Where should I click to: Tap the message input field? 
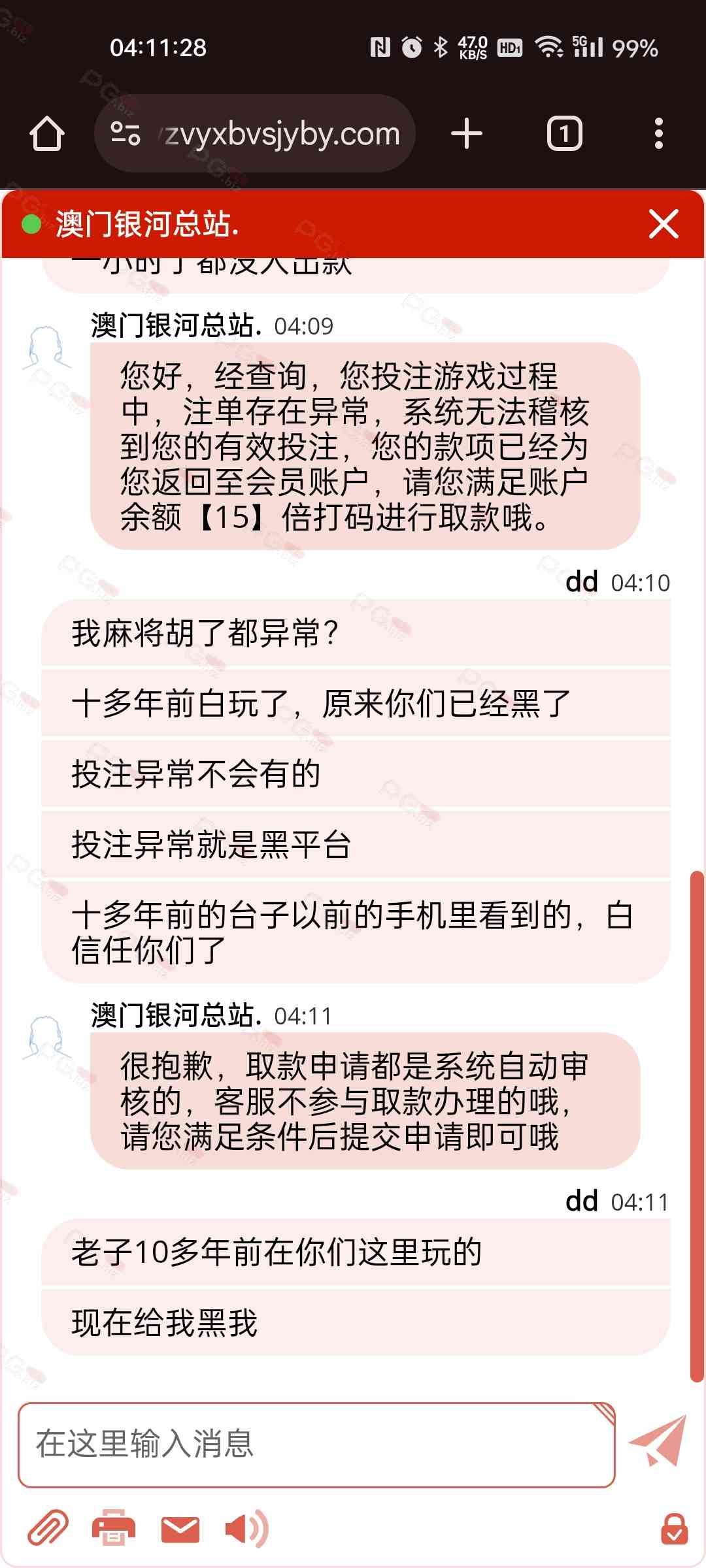tap(317, 1445)
